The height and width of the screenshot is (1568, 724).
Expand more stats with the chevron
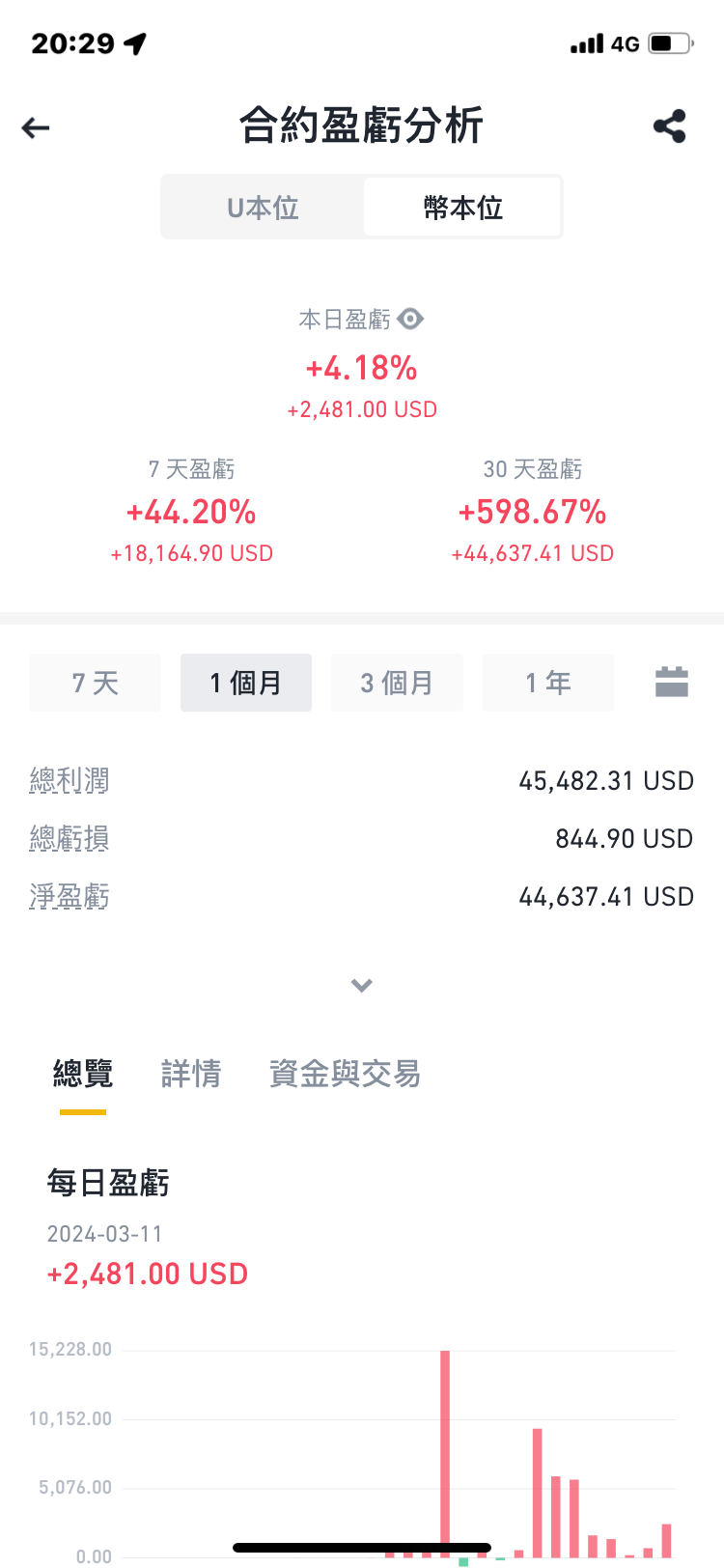click(362, 986)
